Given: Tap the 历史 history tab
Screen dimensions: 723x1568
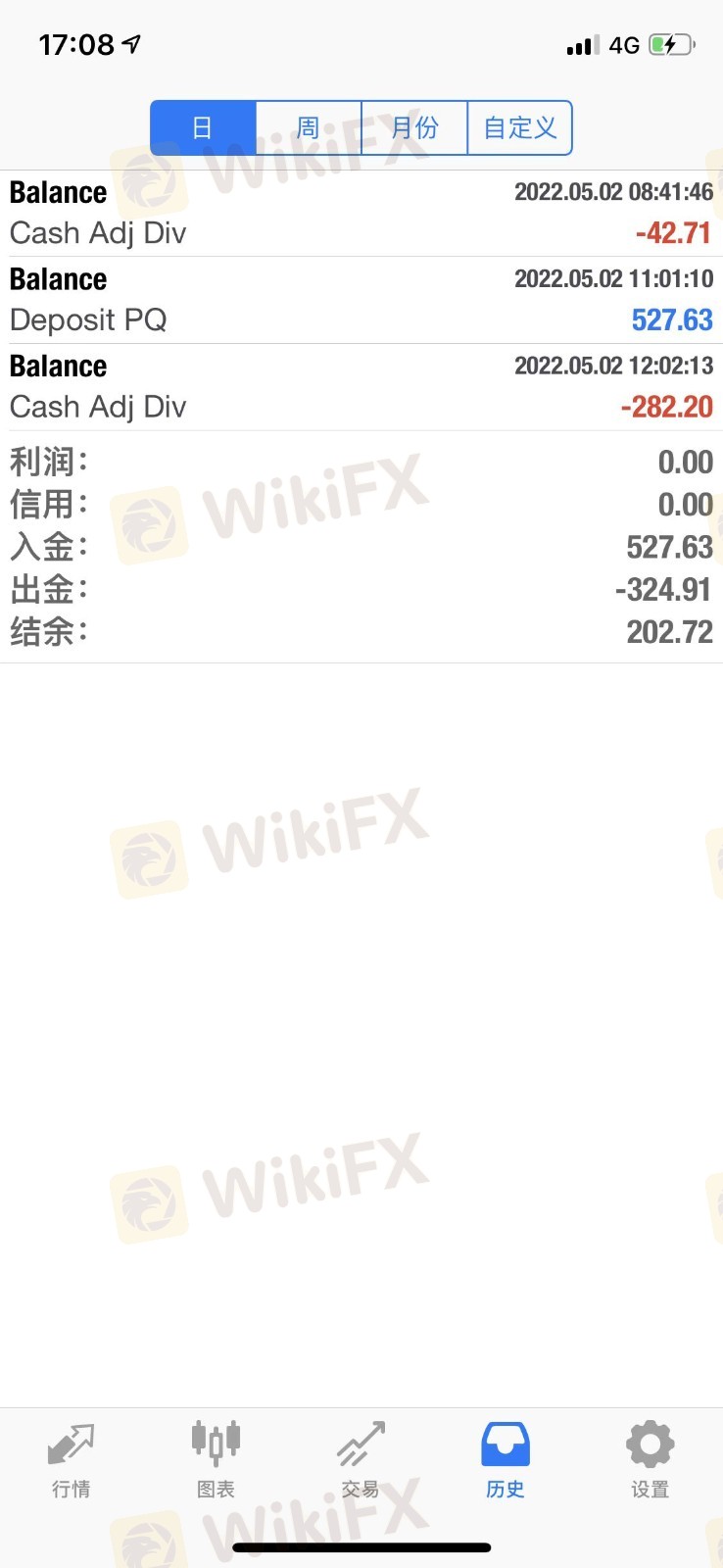Looking at the screenshot, I should click(x=506, y=1460).
